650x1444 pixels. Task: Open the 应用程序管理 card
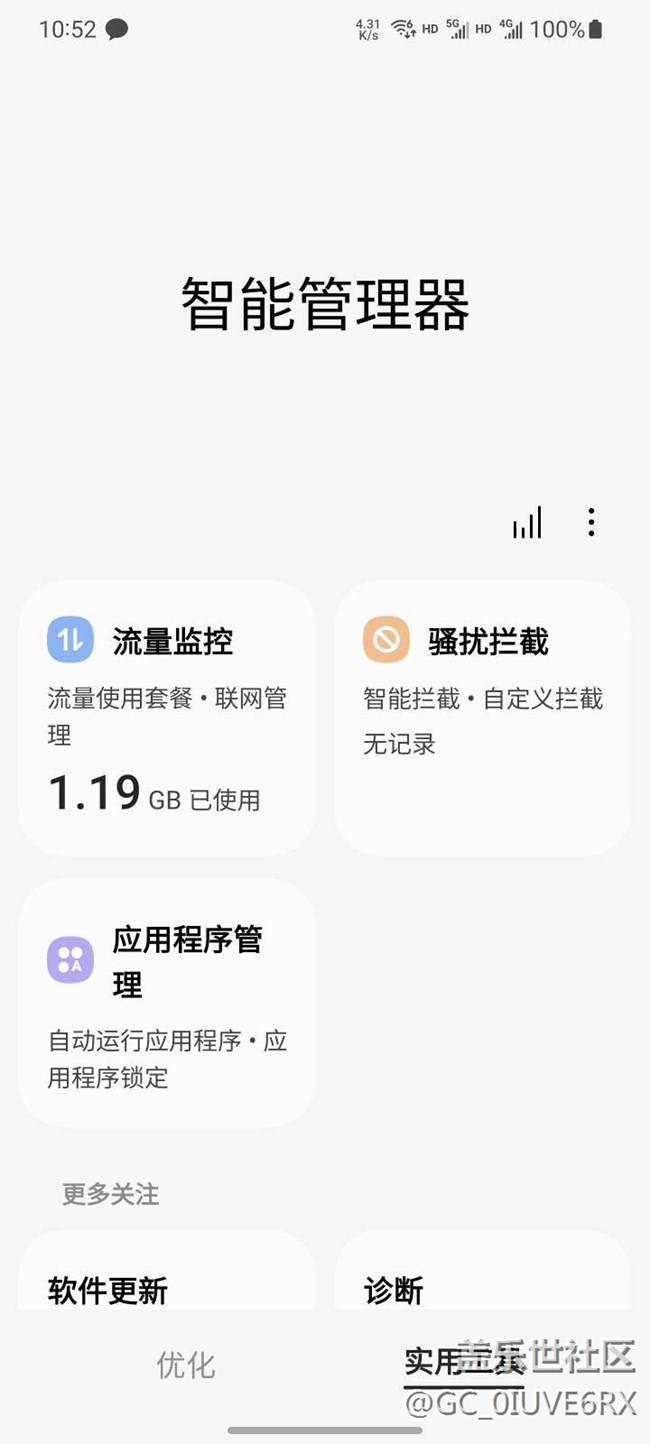coord(167,1003)
